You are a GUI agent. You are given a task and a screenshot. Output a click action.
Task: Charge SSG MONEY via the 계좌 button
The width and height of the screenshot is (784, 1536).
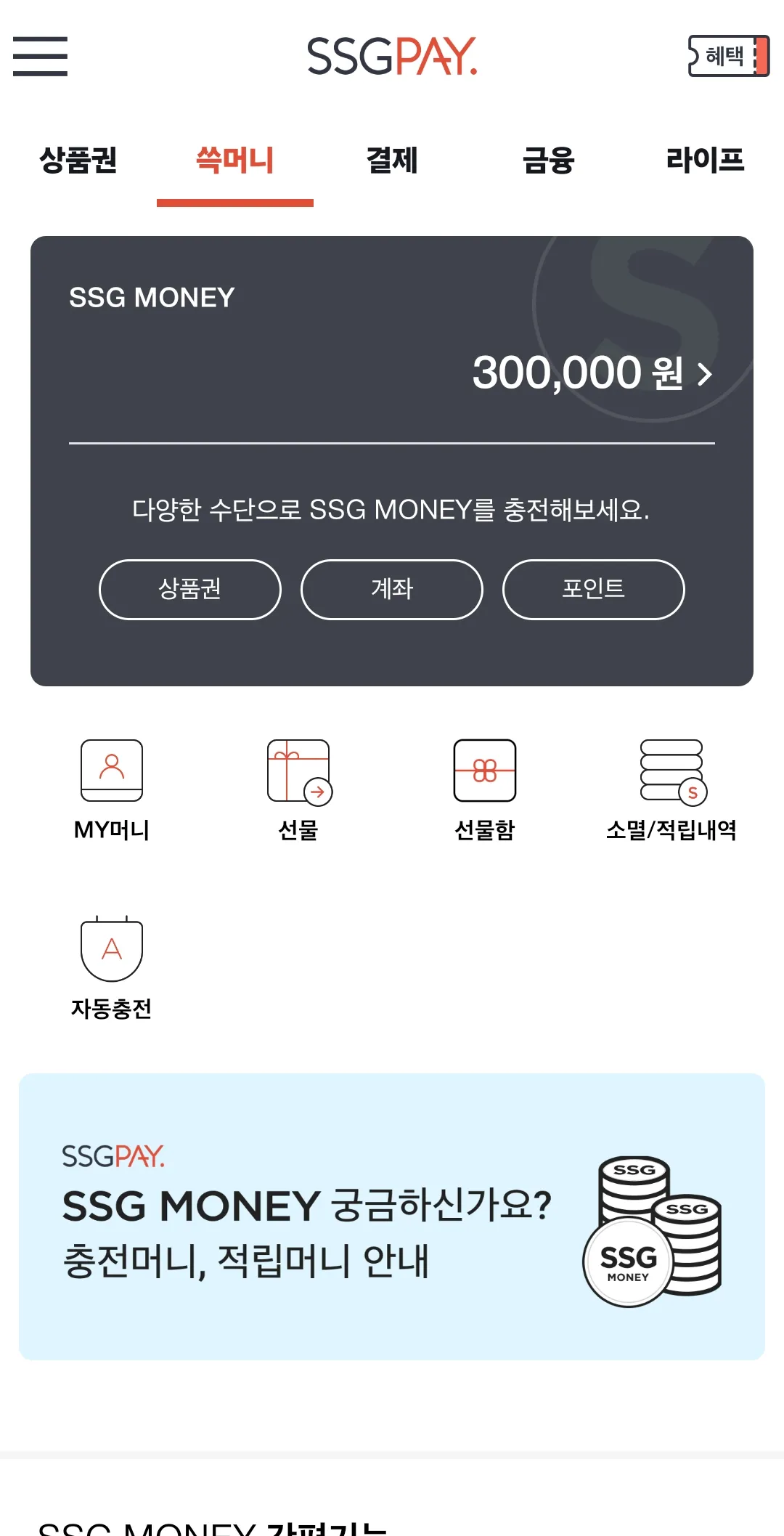tap(391, 590)
